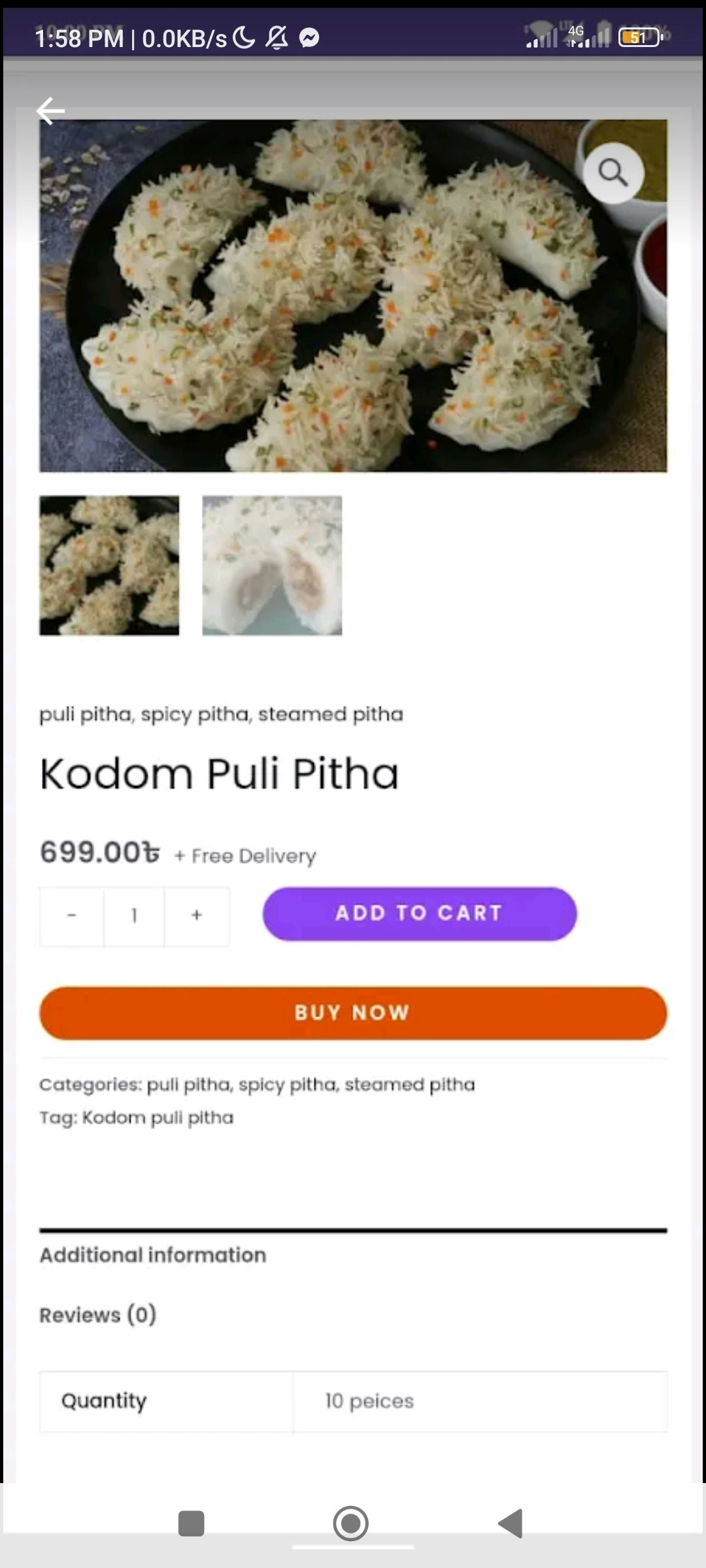Image resolution: width=706 pixels, height=1568 pixels.
Task: Expand the Additional information section
Action: [x=152, y=1254]
